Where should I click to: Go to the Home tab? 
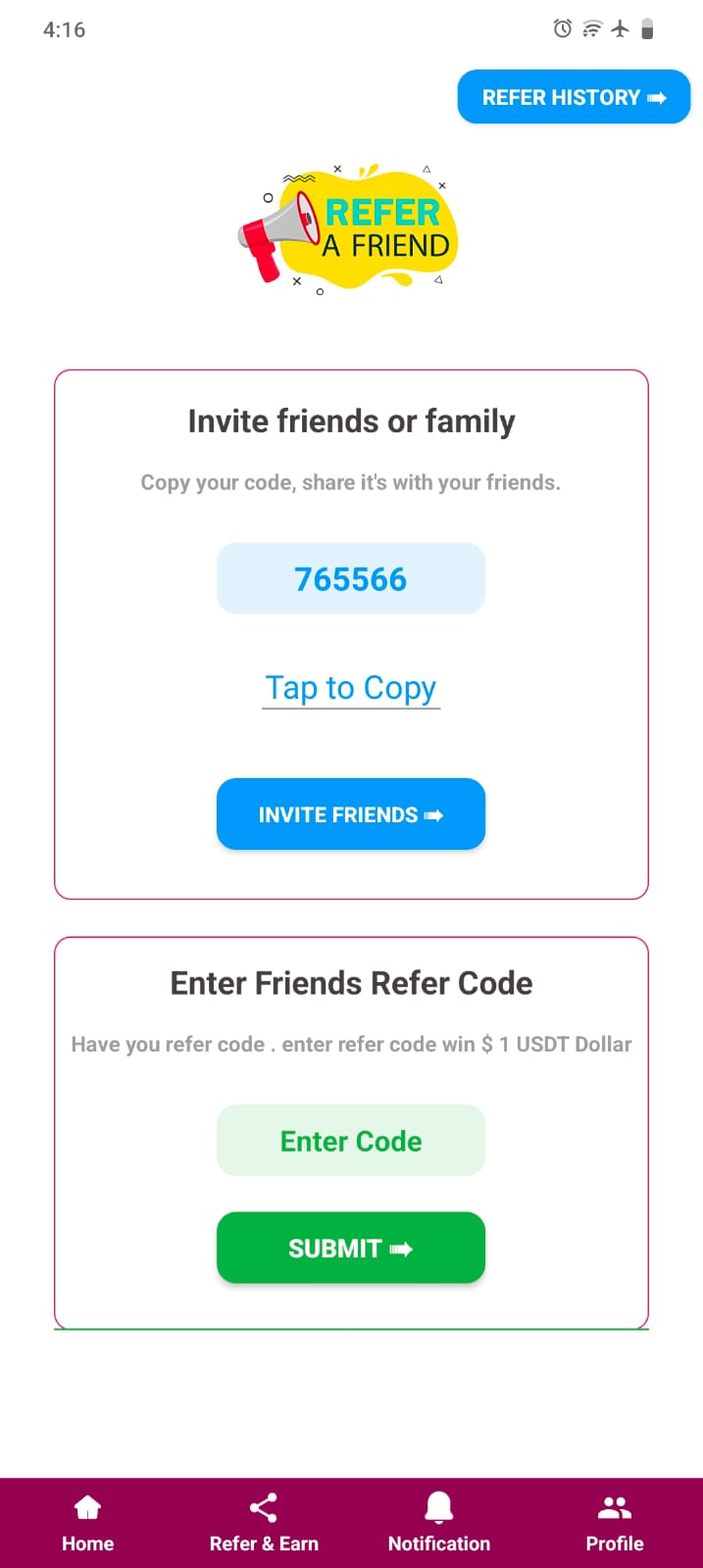[87, 1523]
